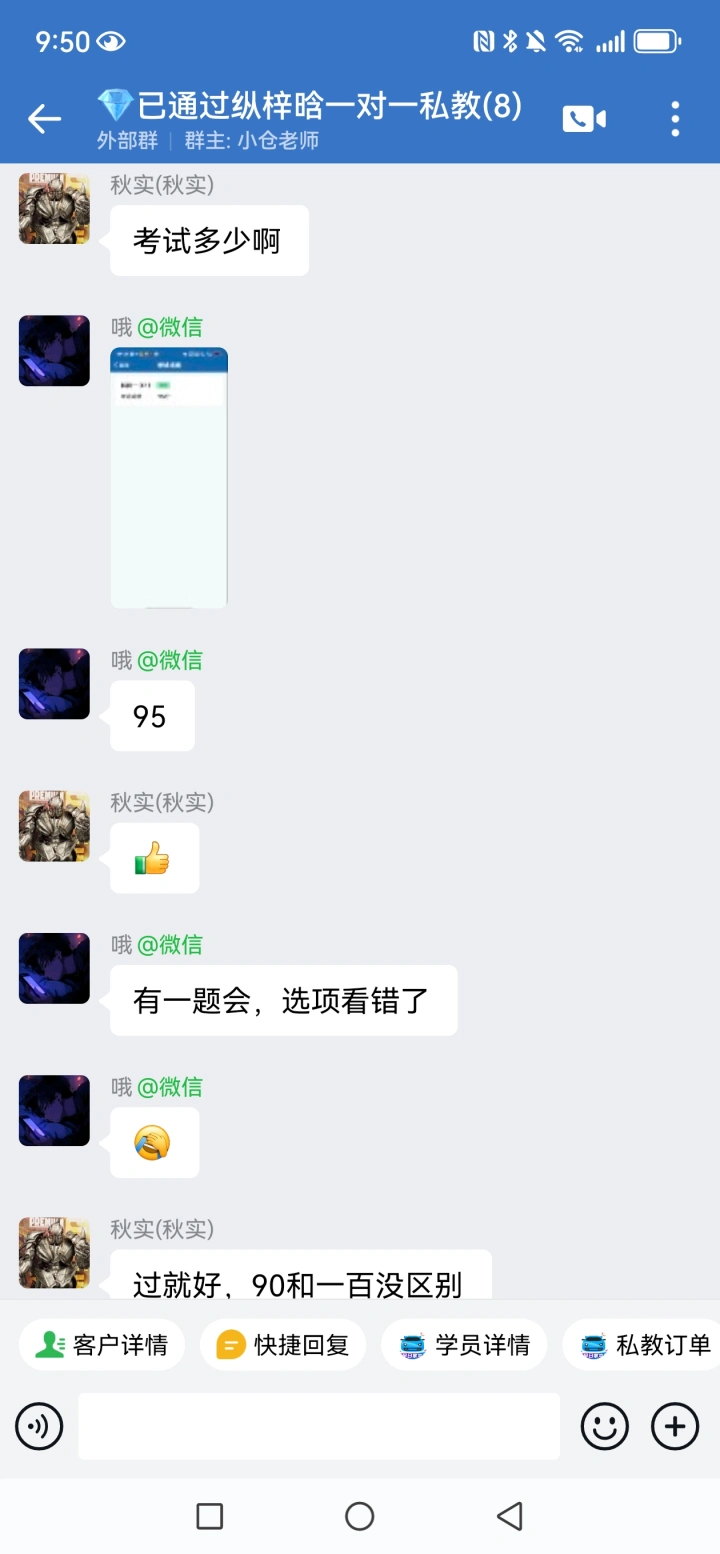The image size is (720, 1554).
Task: Tap 秋实's avatar beside 考试多少啊
Action: pyautogui.click(x=54, y=208)
